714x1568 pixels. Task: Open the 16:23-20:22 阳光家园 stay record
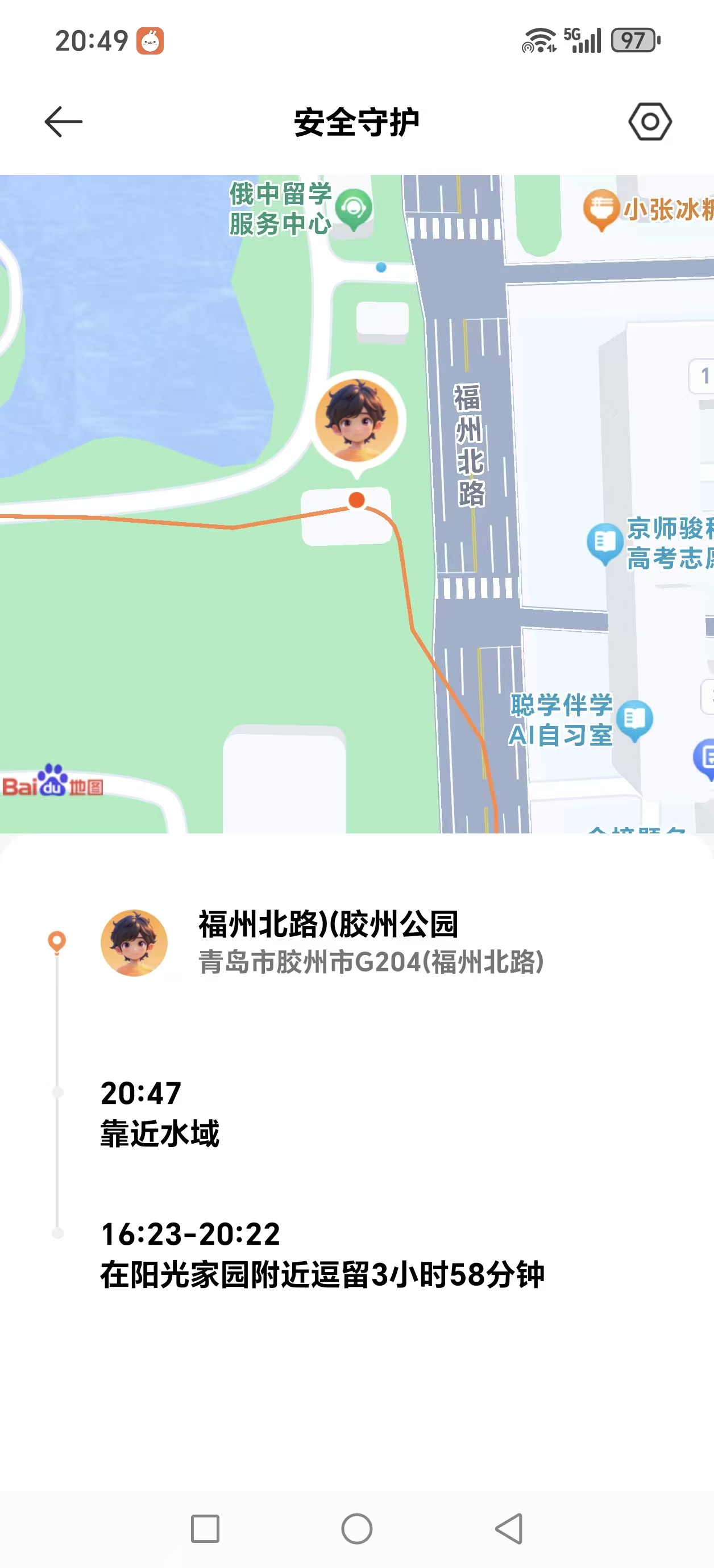click(x=322, y=1255)
